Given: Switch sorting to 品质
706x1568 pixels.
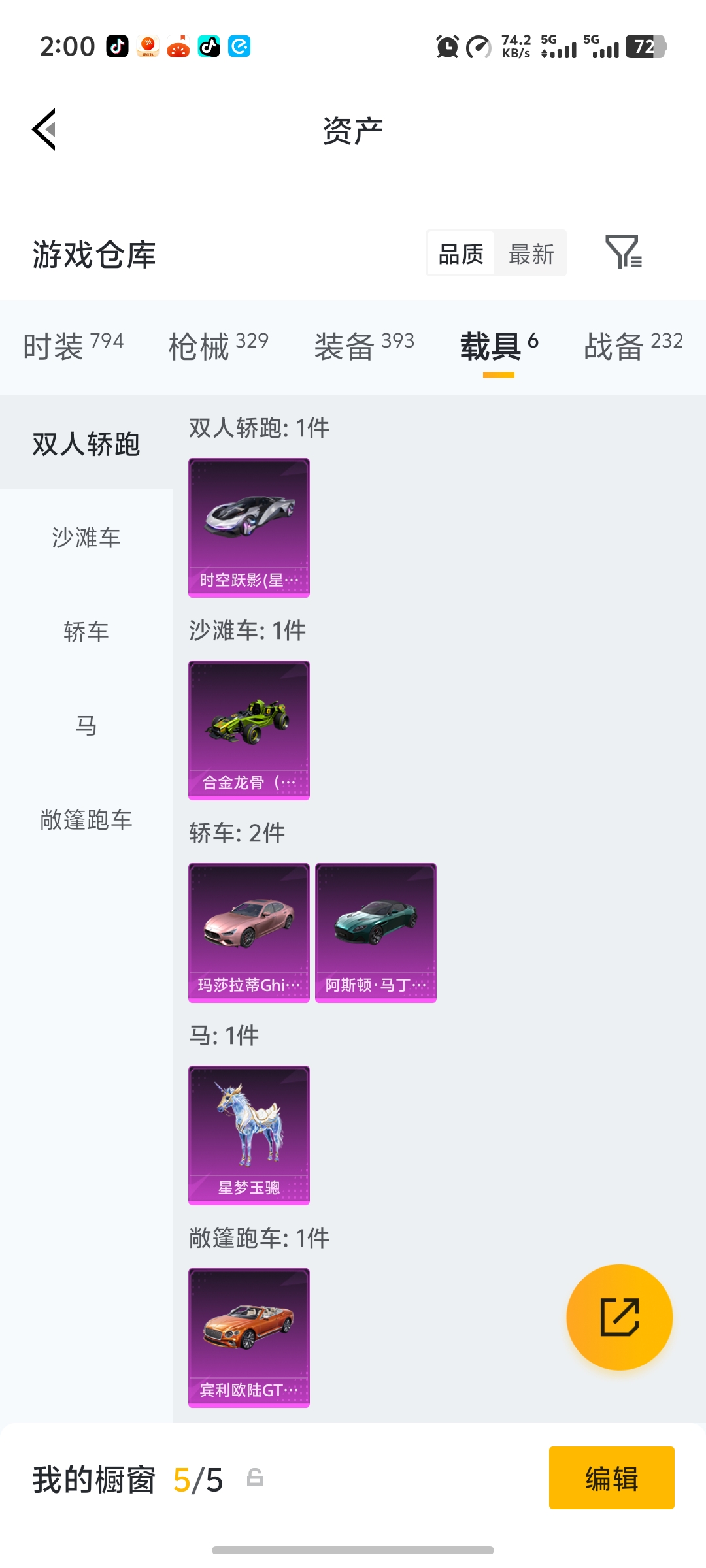Looking at the screenshot, I should (461, 253).
